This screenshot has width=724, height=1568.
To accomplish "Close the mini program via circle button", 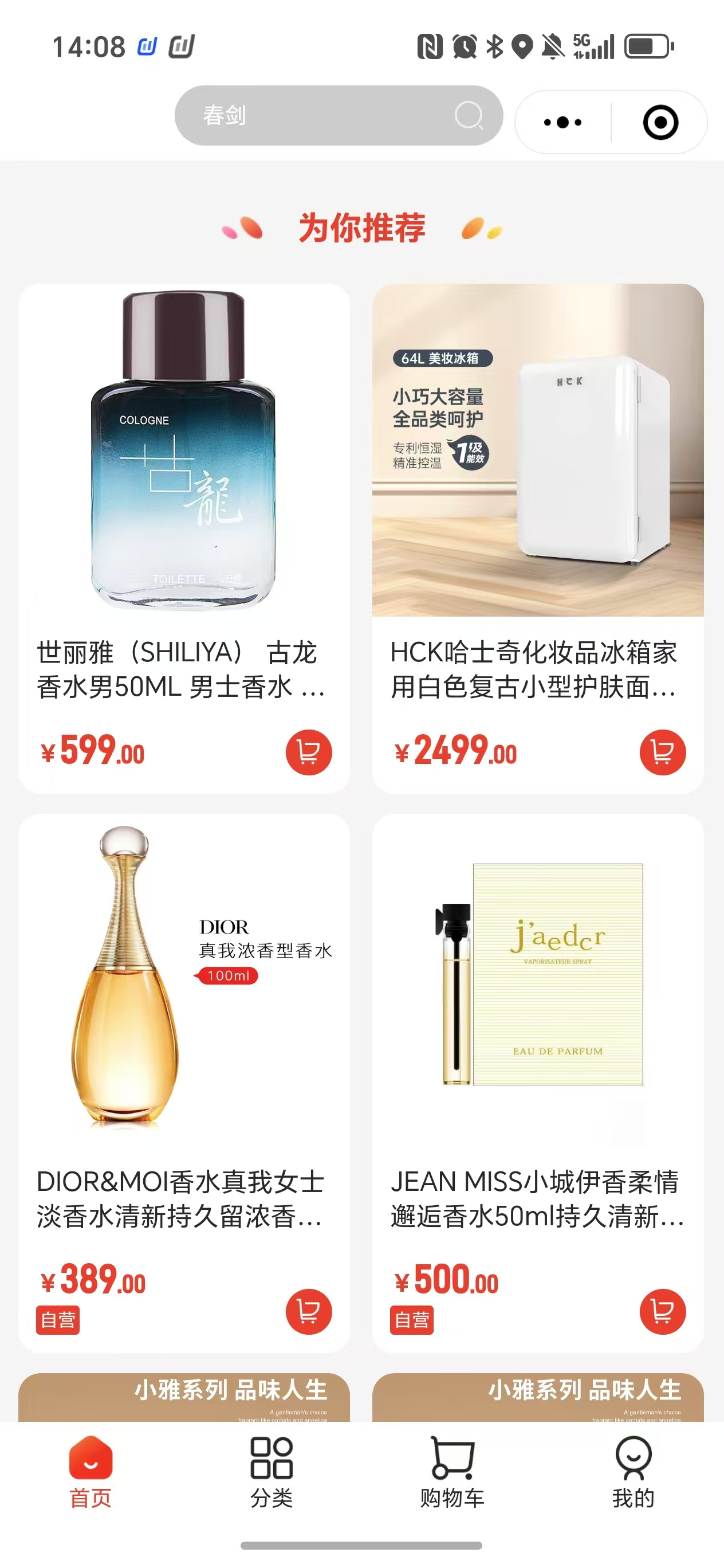I will [660, 122].
